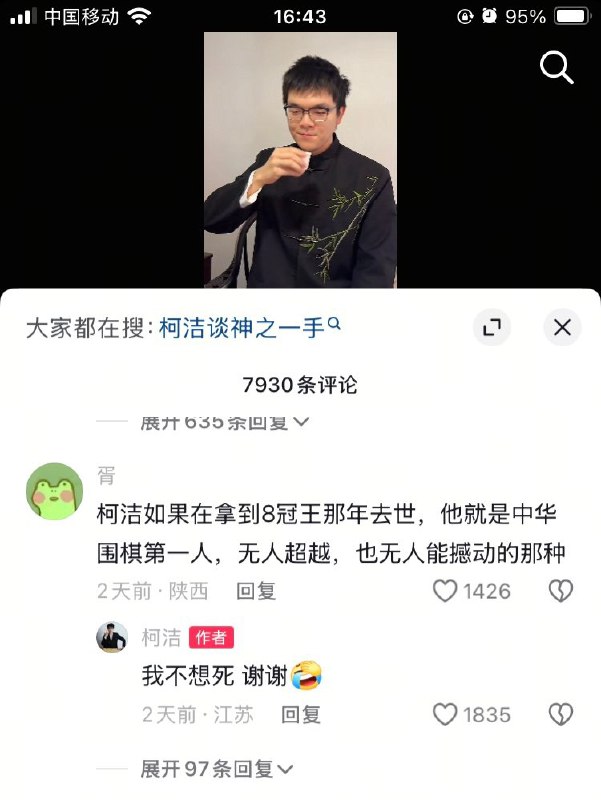Expand the comments panel to full screen
Image resolution: width=601 pixels, height=800 pixels.
pyautogui.click(x=491, y=327)
